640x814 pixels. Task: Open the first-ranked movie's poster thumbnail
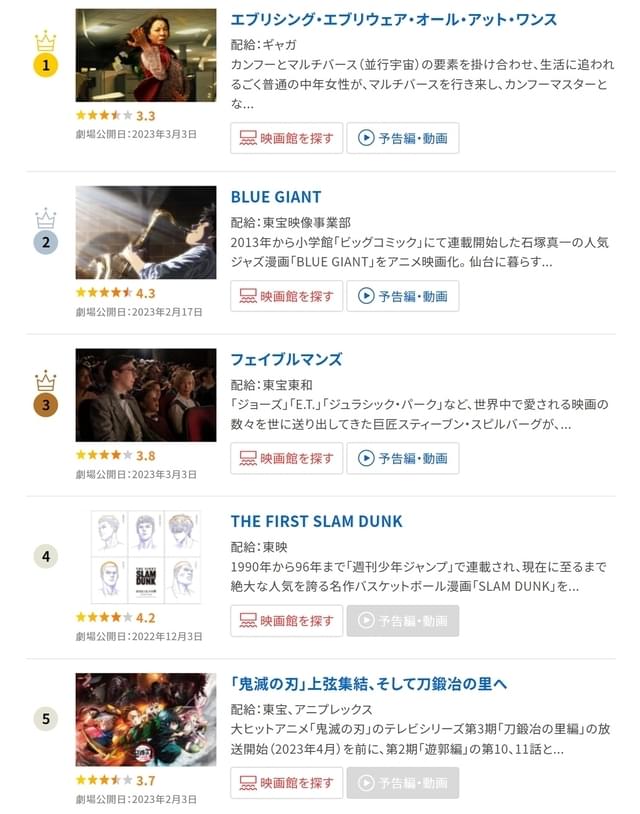146,56
